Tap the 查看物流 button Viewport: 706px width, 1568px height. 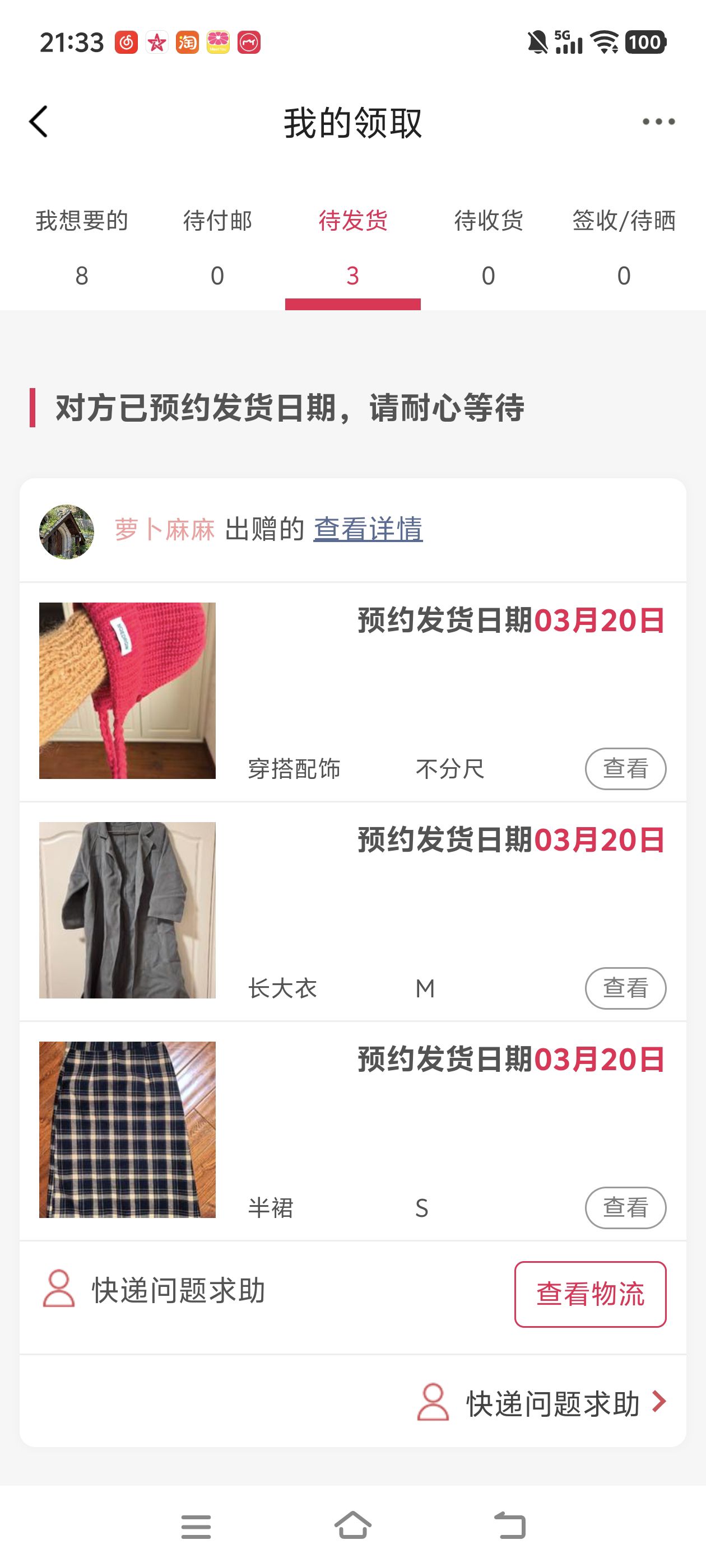[x=589, y=1294]
